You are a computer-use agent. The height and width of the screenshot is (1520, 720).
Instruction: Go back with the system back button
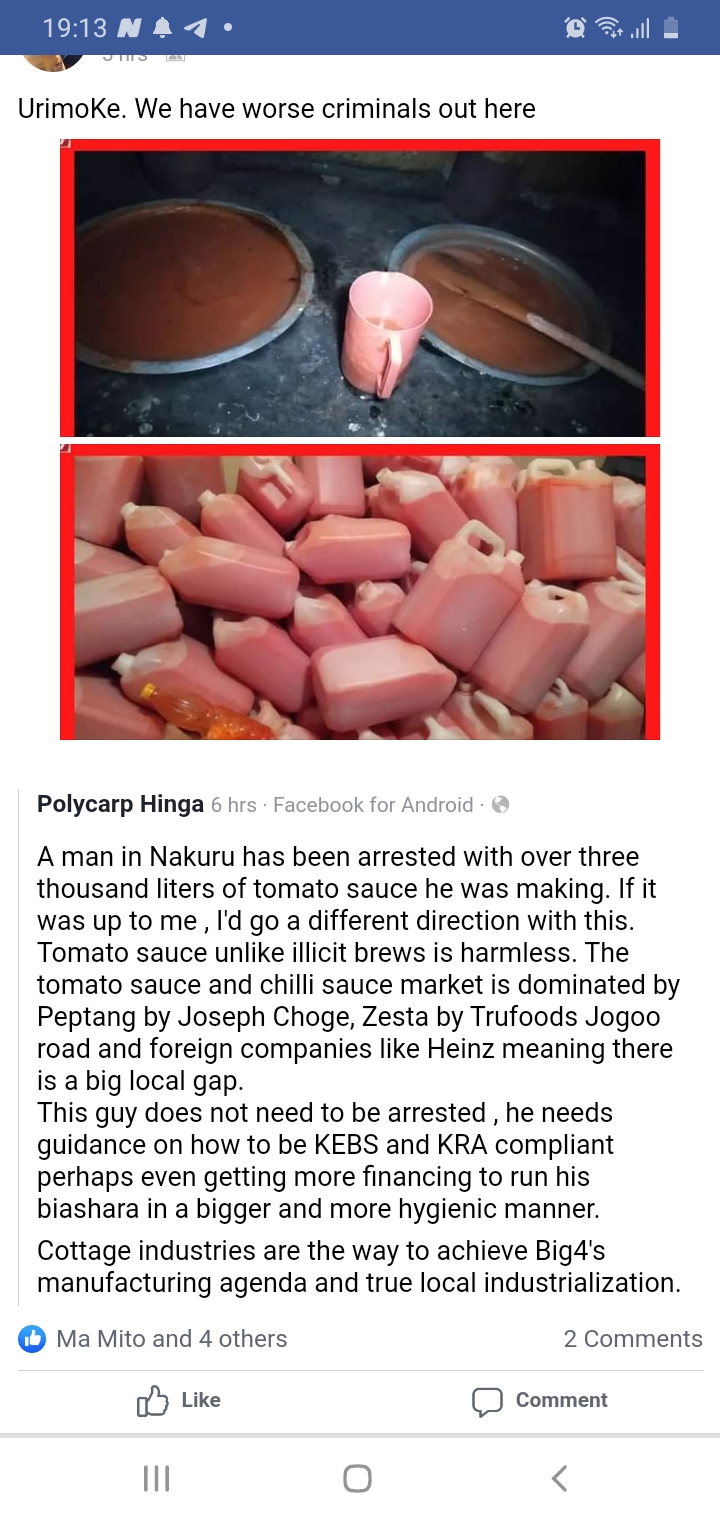click(x=559, y=1478)
